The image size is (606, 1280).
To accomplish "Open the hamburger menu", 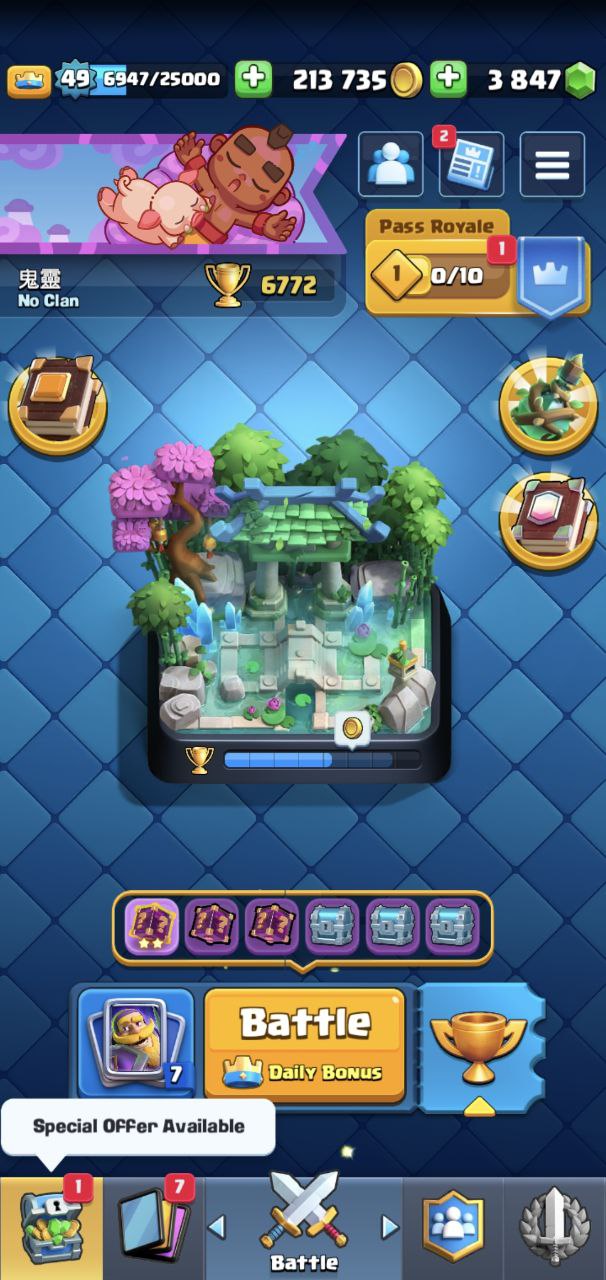I will pyautogui.click(x=552, y=165).
